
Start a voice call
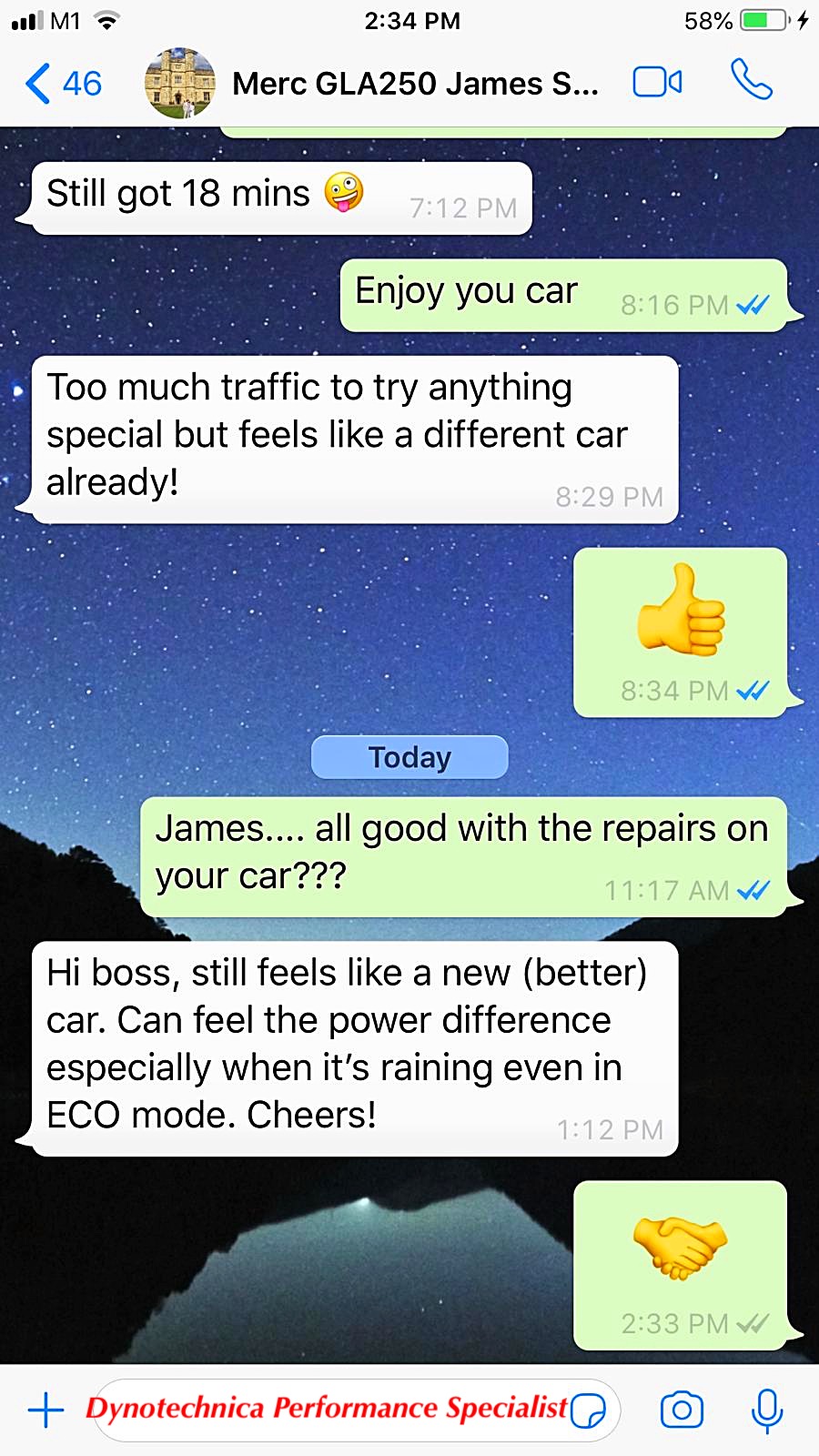[752, 81]
